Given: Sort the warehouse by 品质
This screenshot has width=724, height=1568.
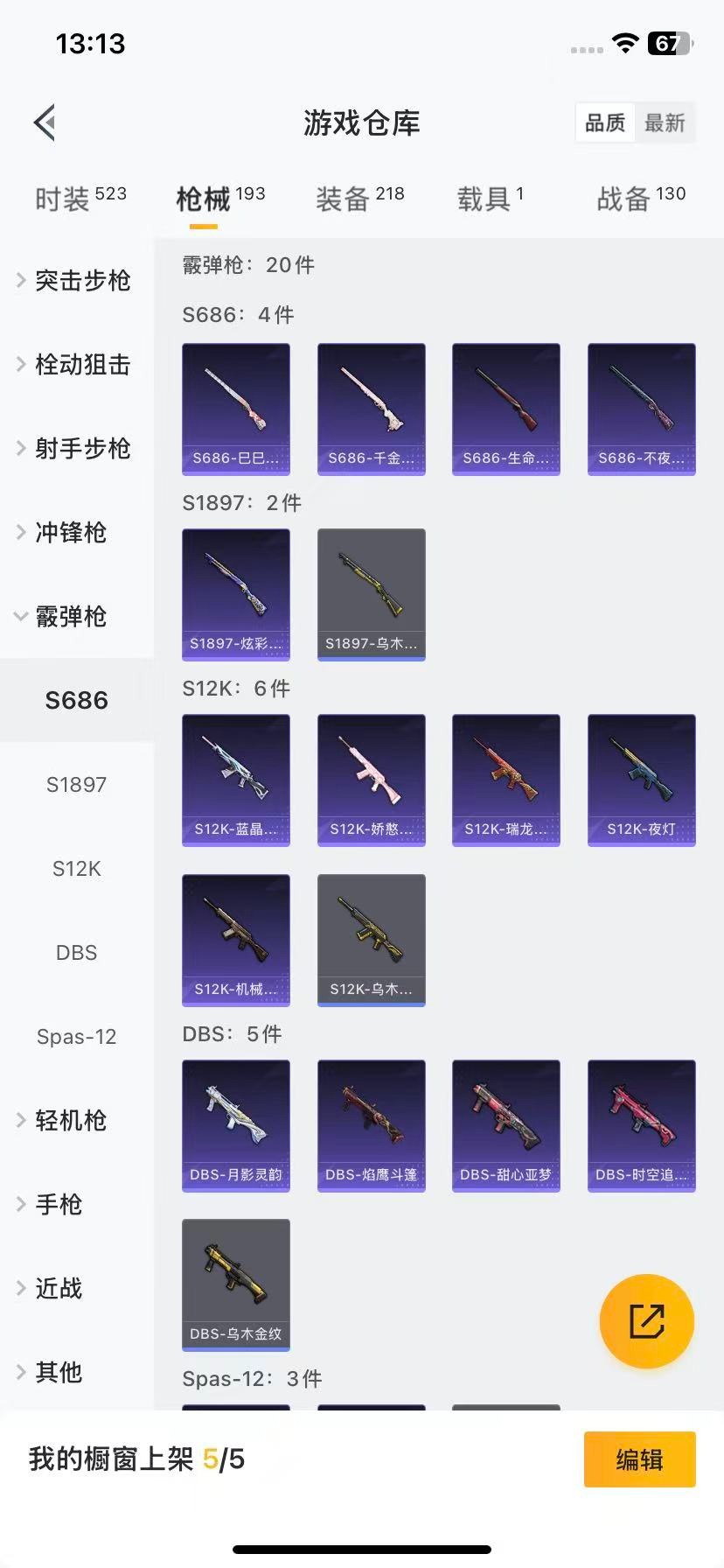Looking at the screenshot, I should pyautogui.click(x=605, y=123).
